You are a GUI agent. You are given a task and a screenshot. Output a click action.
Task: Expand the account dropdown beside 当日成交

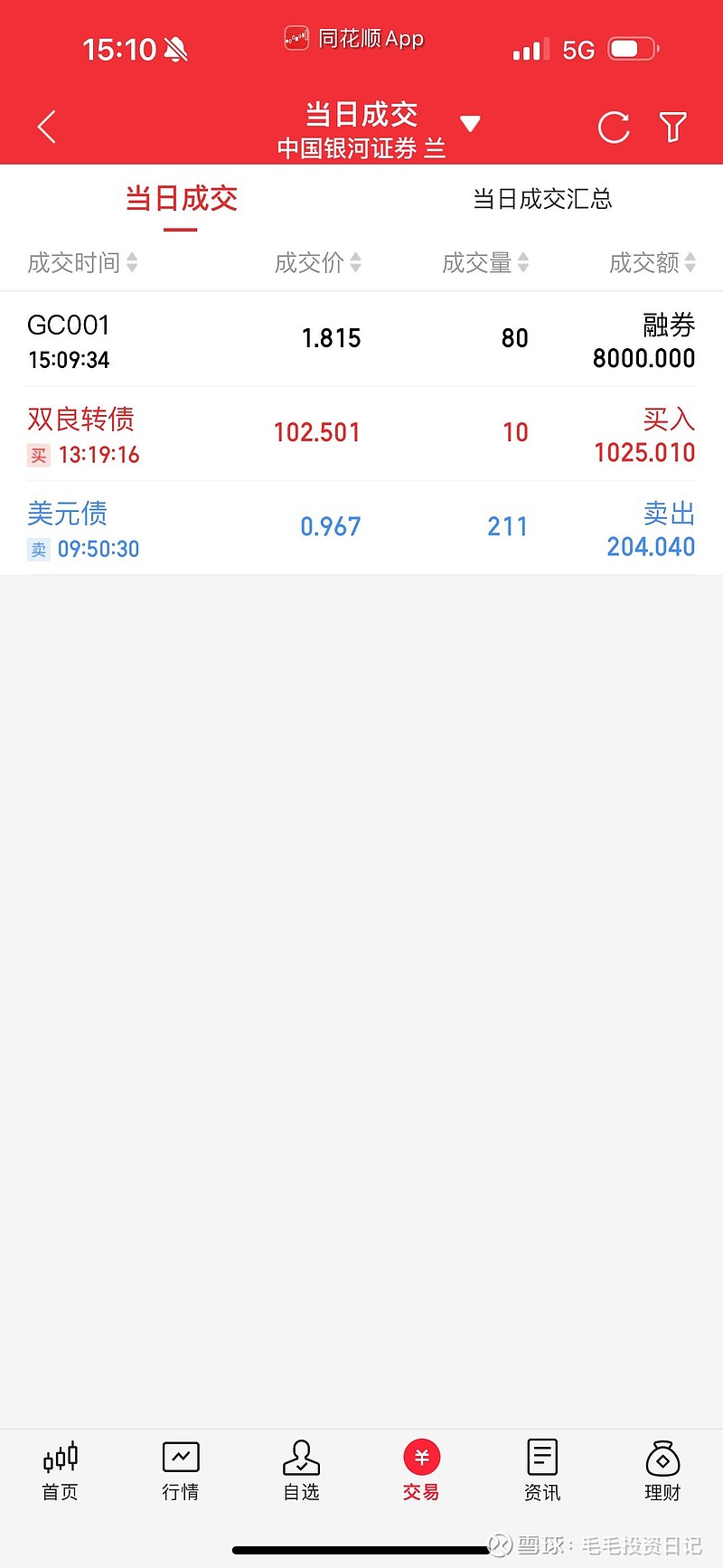click(x=470, y=124)
